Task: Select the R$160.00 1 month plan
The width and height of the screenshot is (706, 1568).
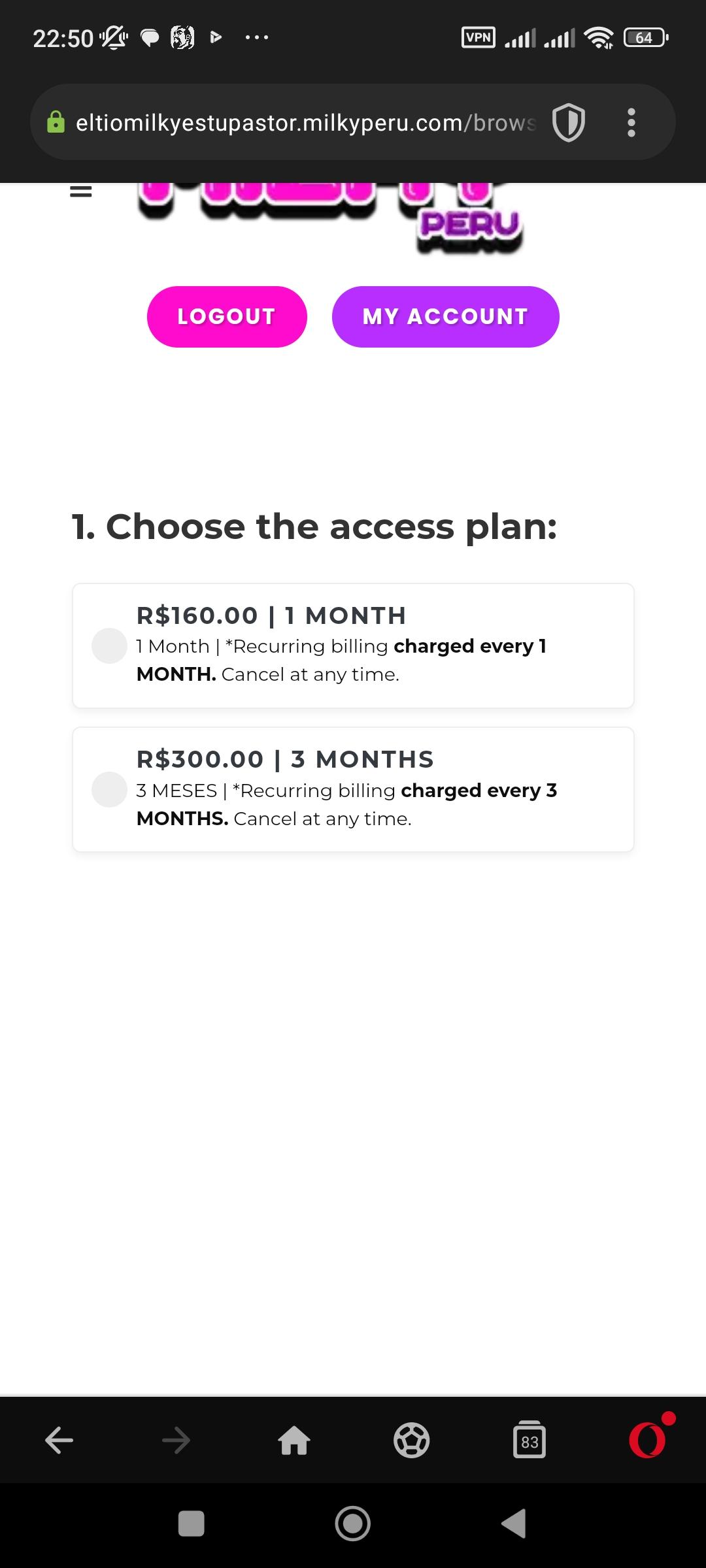Action: (353, 645)
